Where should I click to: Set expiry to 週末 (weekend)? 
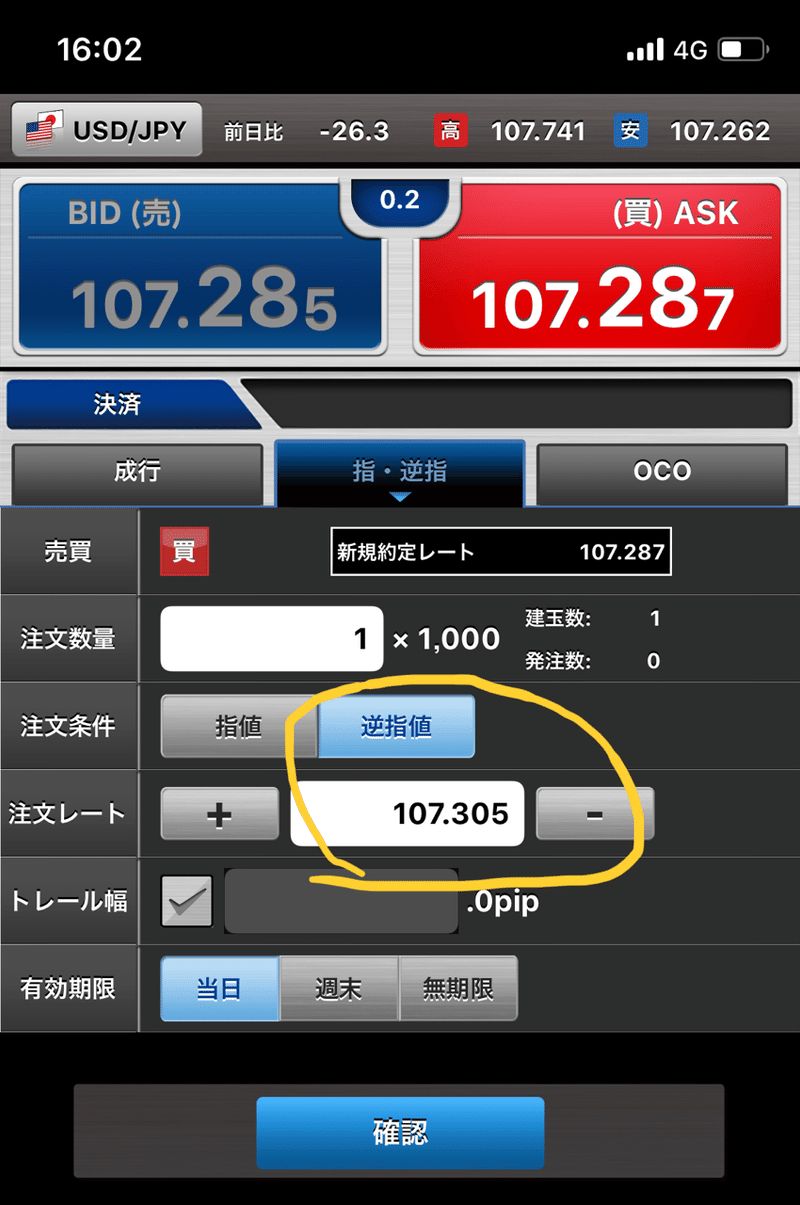[339, 988]
